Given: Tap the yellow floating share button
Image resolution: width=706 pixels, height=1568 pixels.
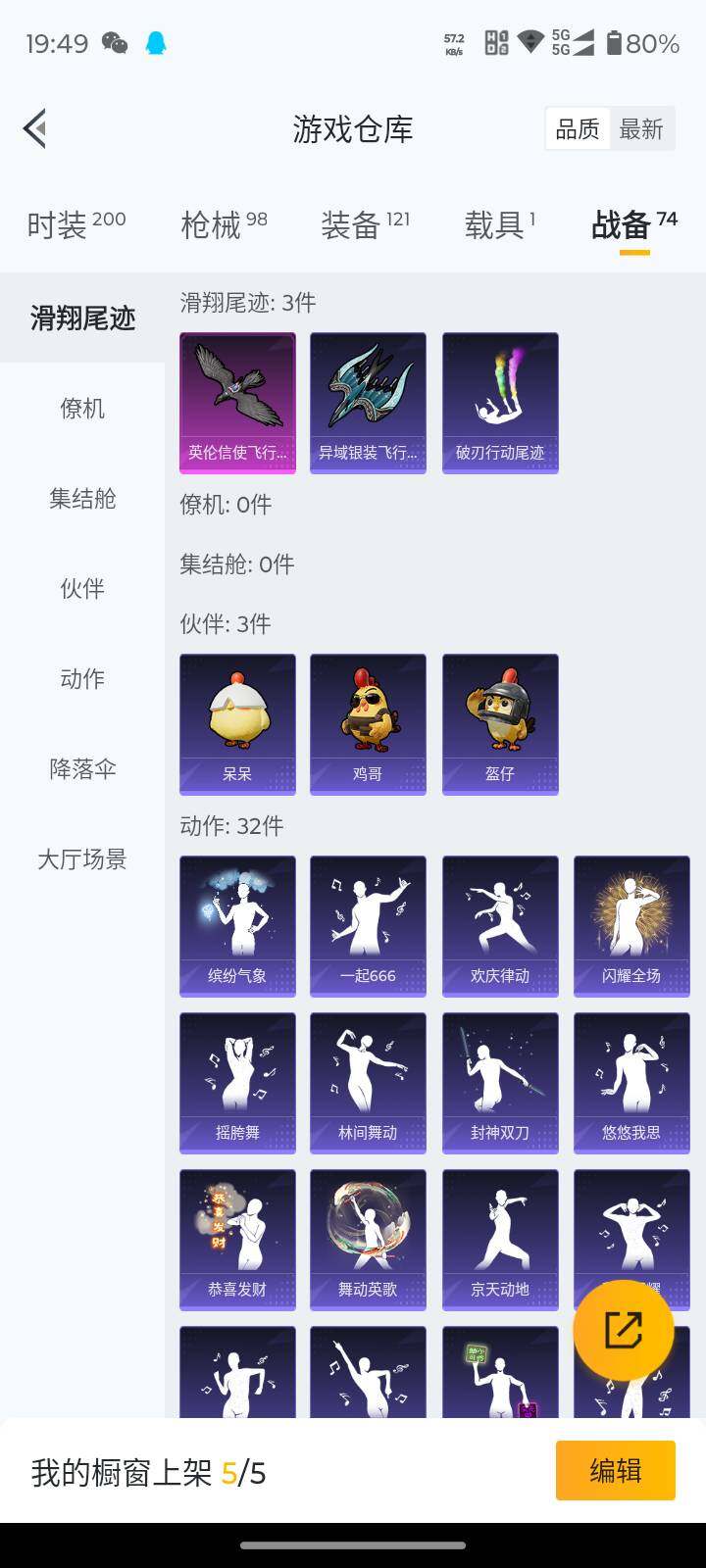Looking at the screenshot, I should [624, 1330].
